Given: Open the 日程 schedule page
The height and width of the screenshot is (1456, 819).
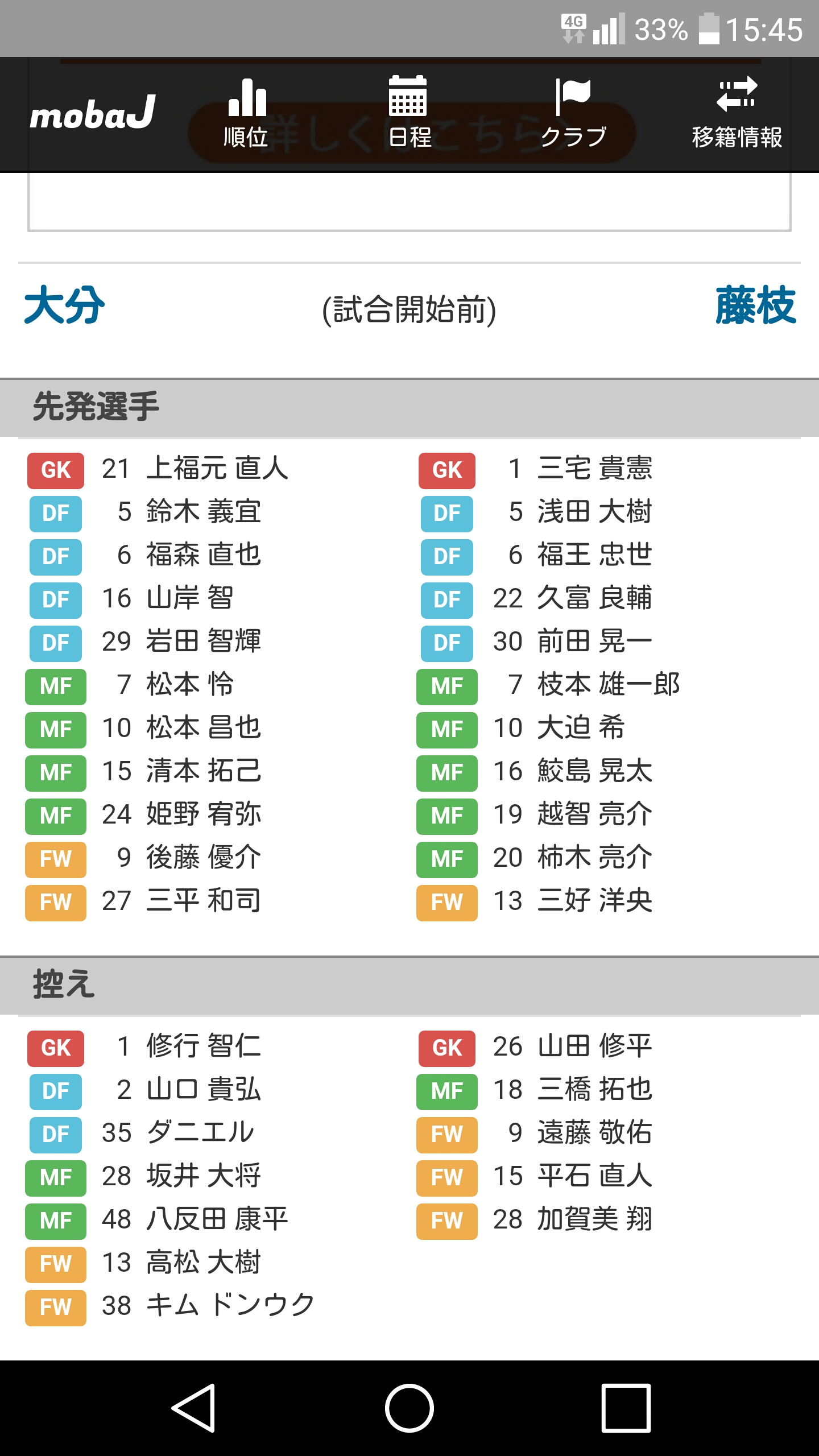Looking at the screenshot, I should pos(409,114).
